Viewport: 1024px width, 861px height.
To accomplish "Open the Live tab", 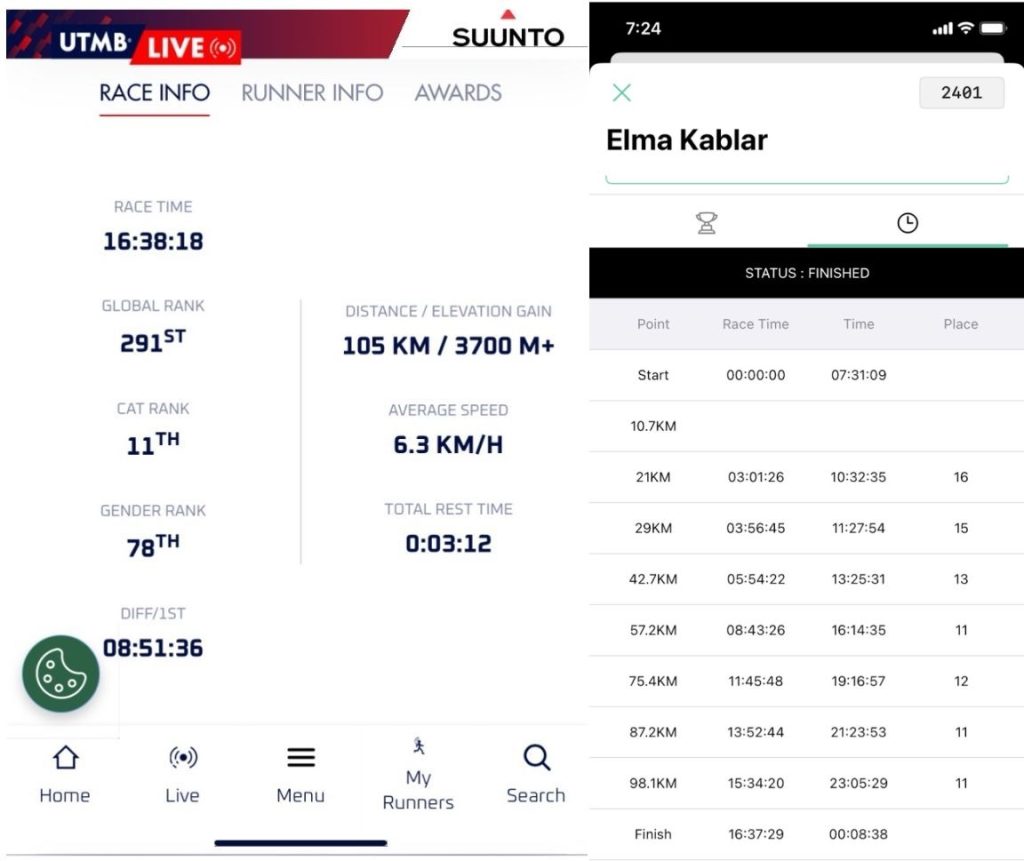I will (182, 775).
